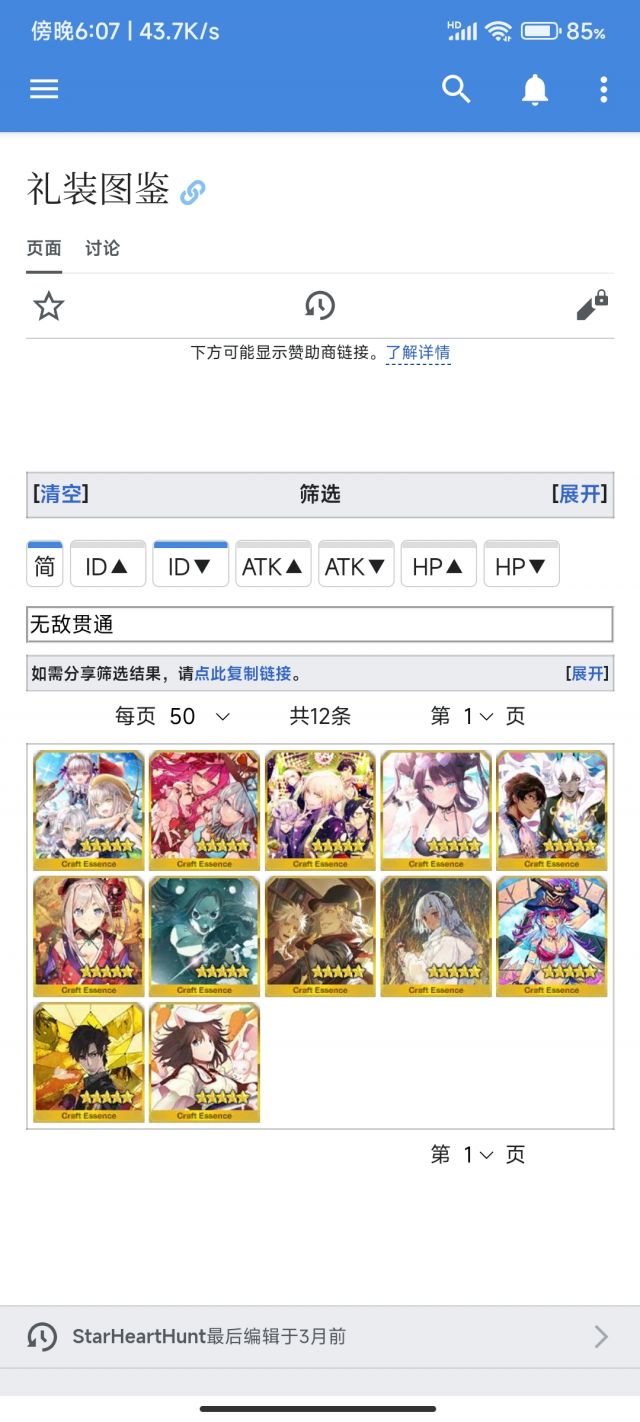View the page history clock icon
Viewport: 640px width, 1422px height.
click(x=320, y=306)
